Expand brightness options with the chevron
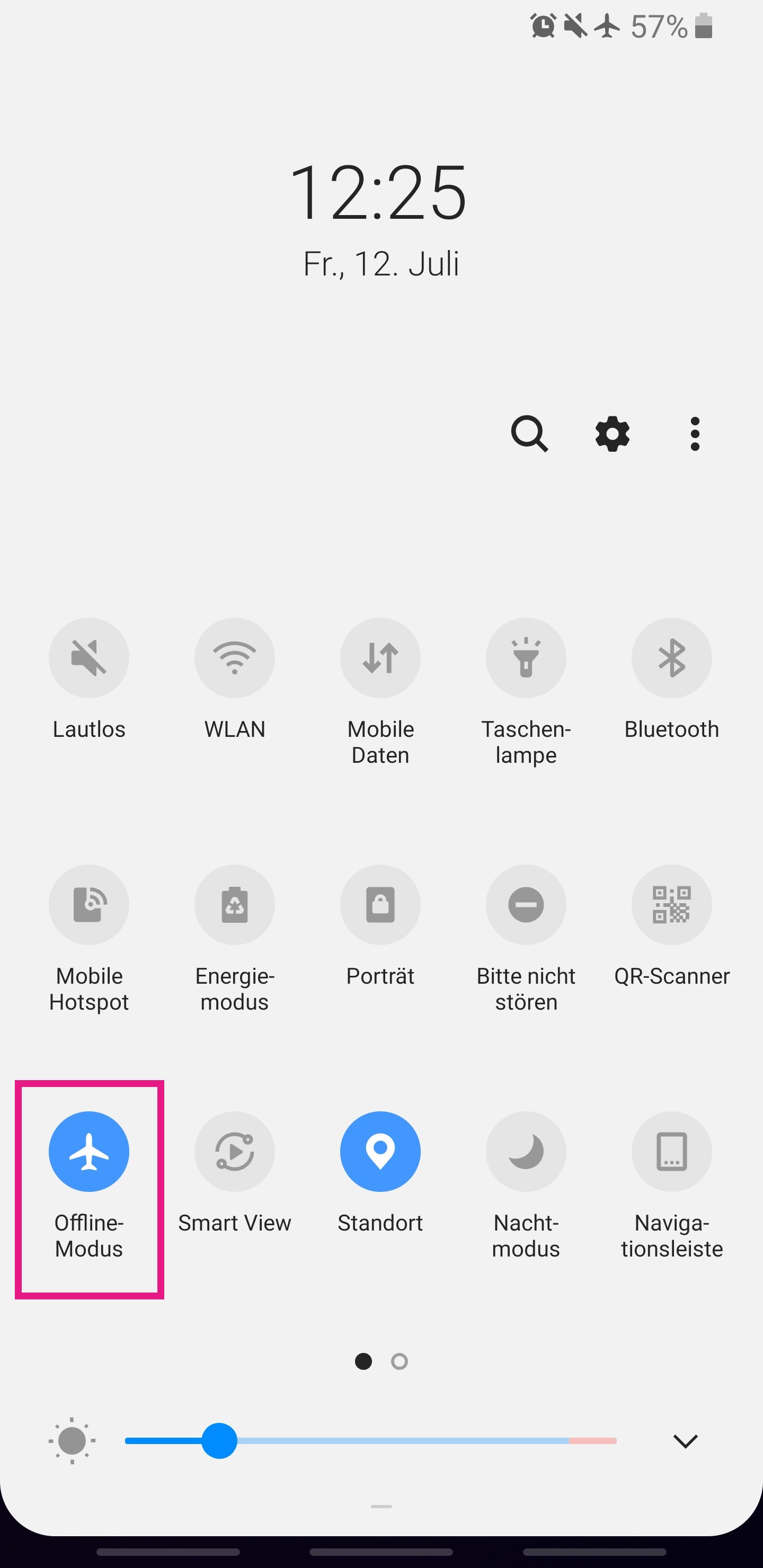 685,1441
